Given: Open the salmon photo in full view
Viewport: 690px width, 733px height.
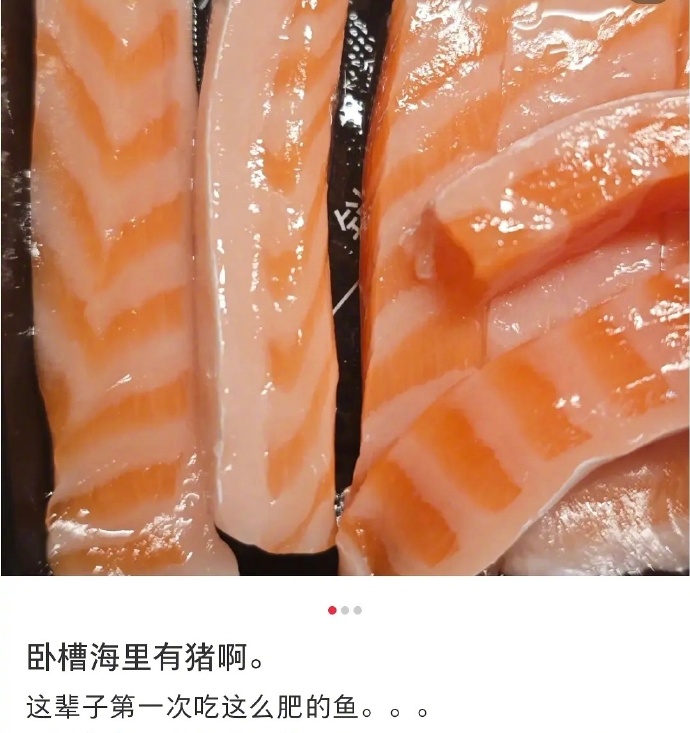Looking at the screenshot, I should click(x=345, y=288).
